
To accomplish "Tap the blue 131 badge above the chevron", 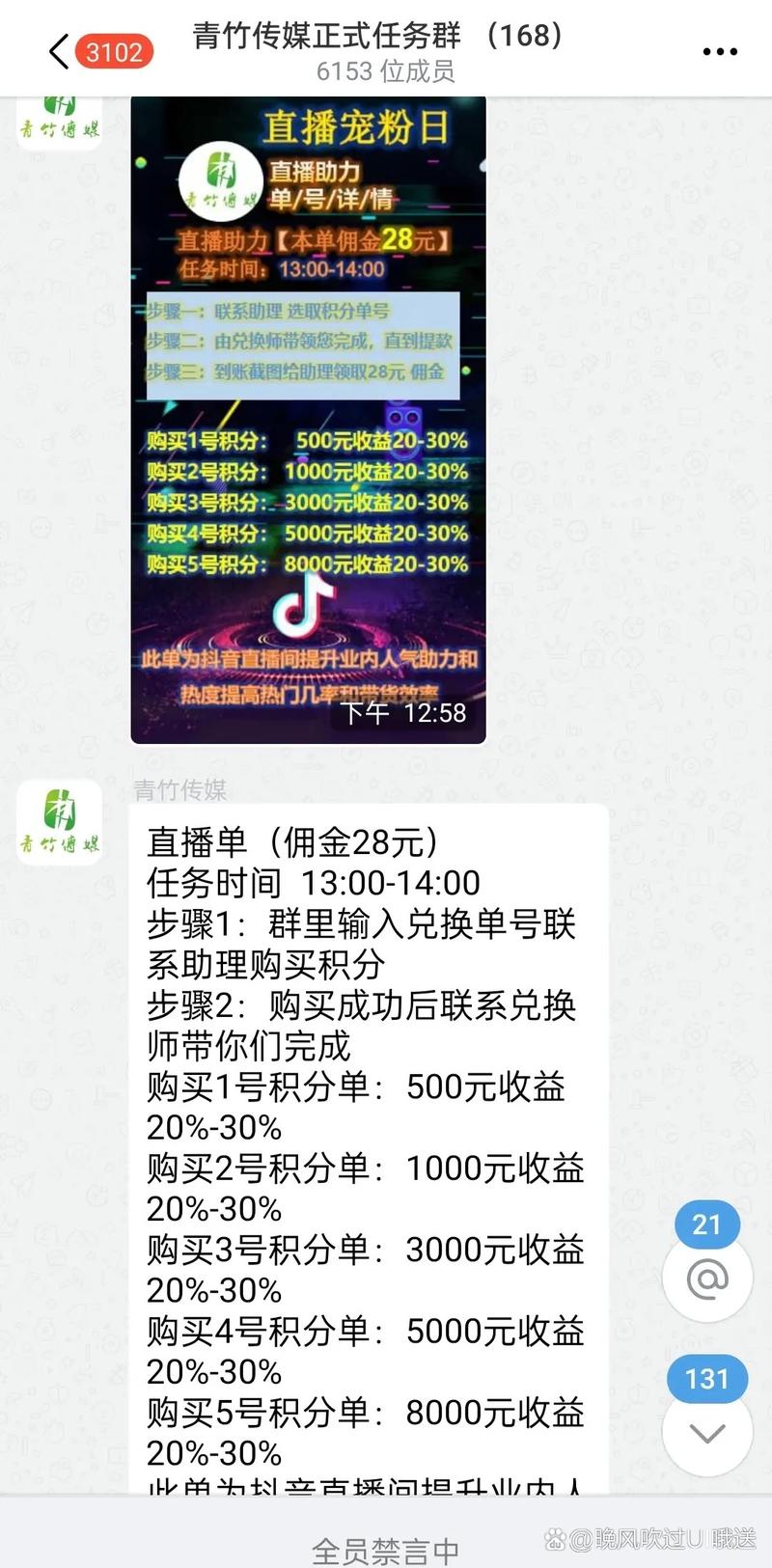I will coord(705,1379).
